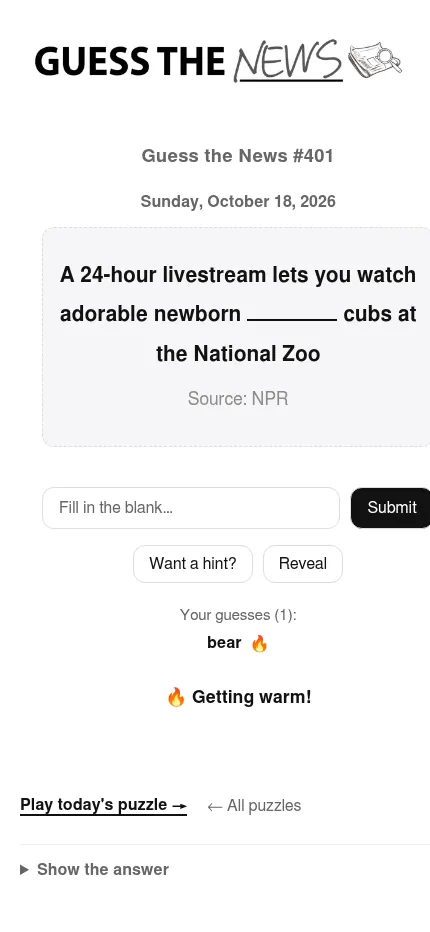
Task: Reveal the missing word
Action: tap(303, 563)
